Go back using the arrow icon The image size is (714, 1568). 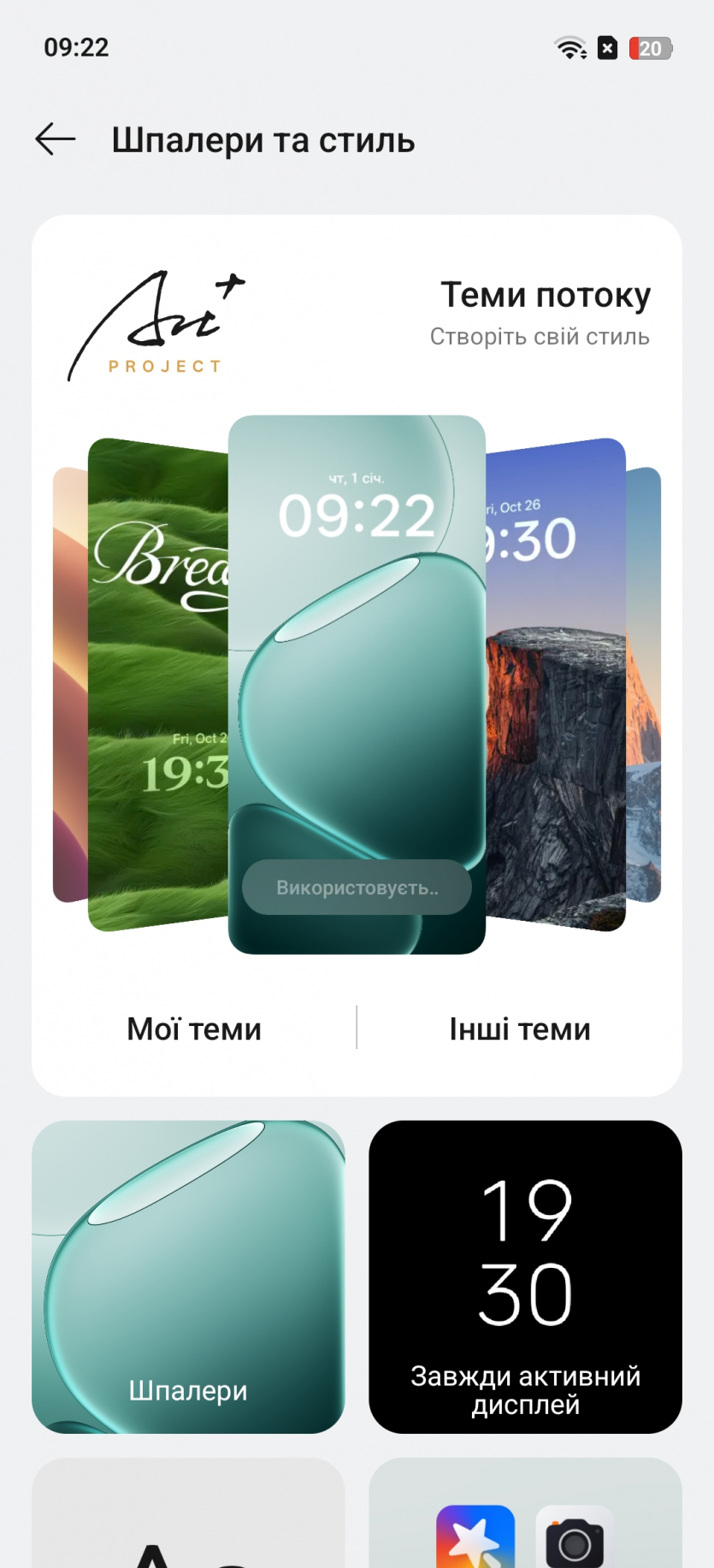coord(56,139)
